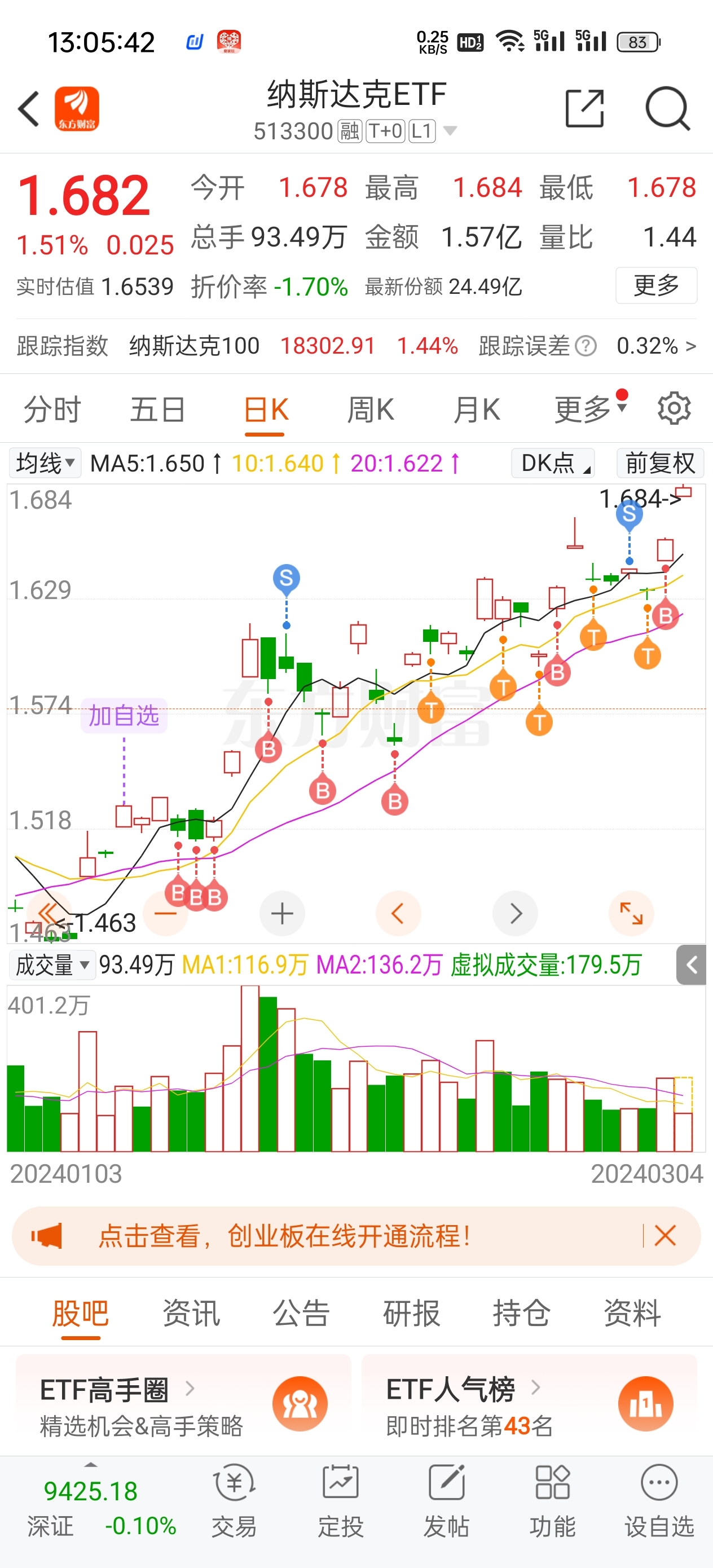The height and width of the screenshot is (1568, 713).
Task: Open the search magnifier icon
Action: [x=667, y=108]
